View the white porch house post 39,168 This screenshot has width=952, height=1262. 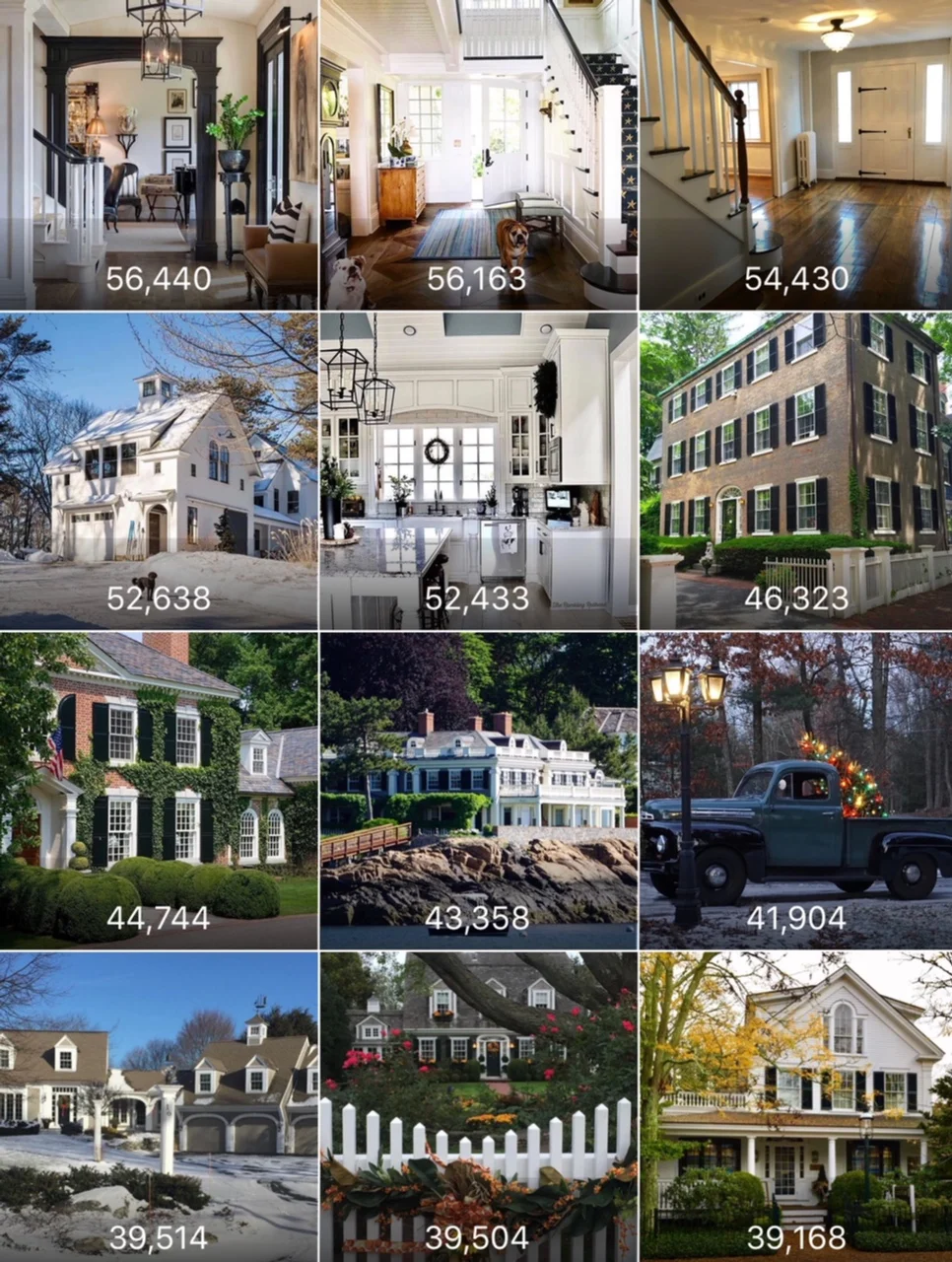[x=796, y=1107]
